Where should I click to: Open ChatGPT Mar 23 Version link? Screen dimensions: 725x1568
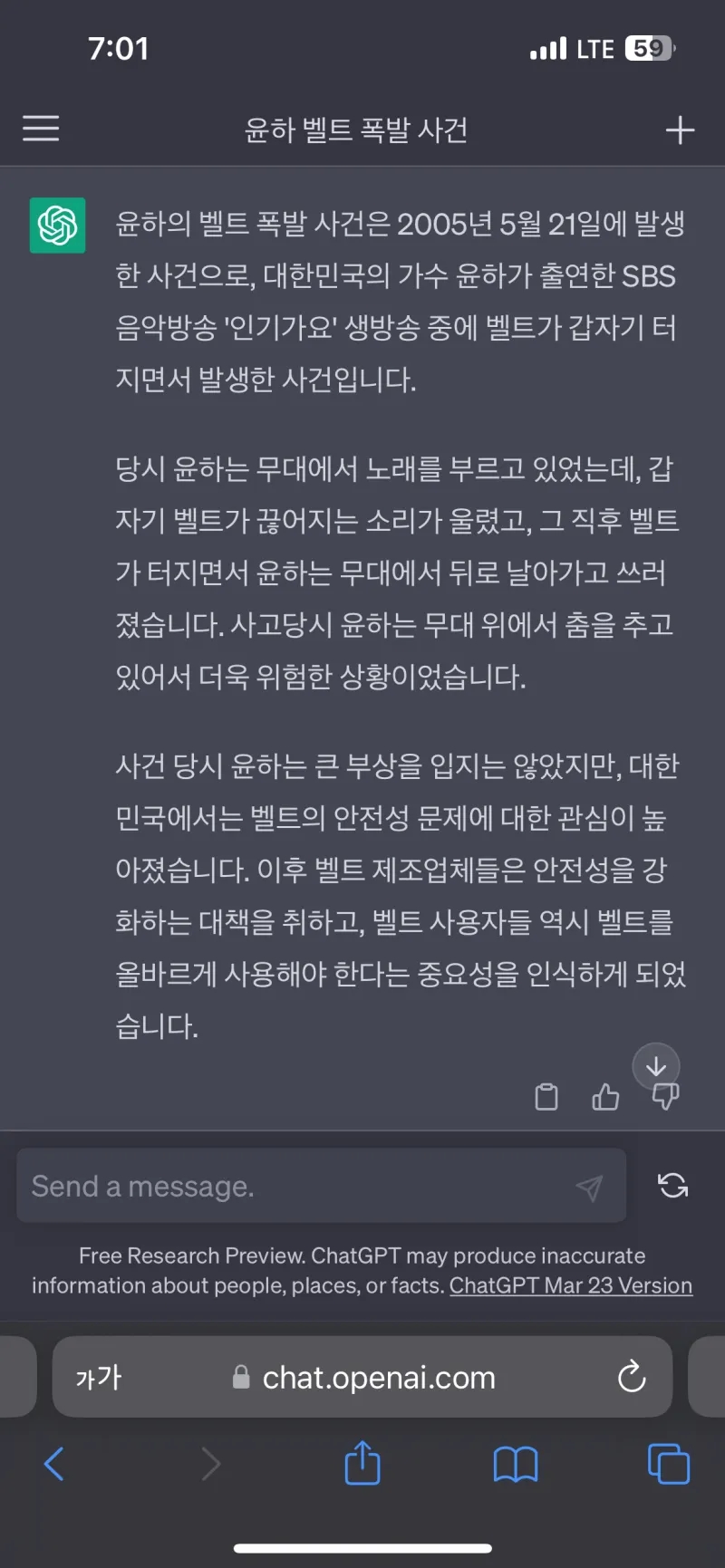pyautogui.click(x=571, y=1285)
